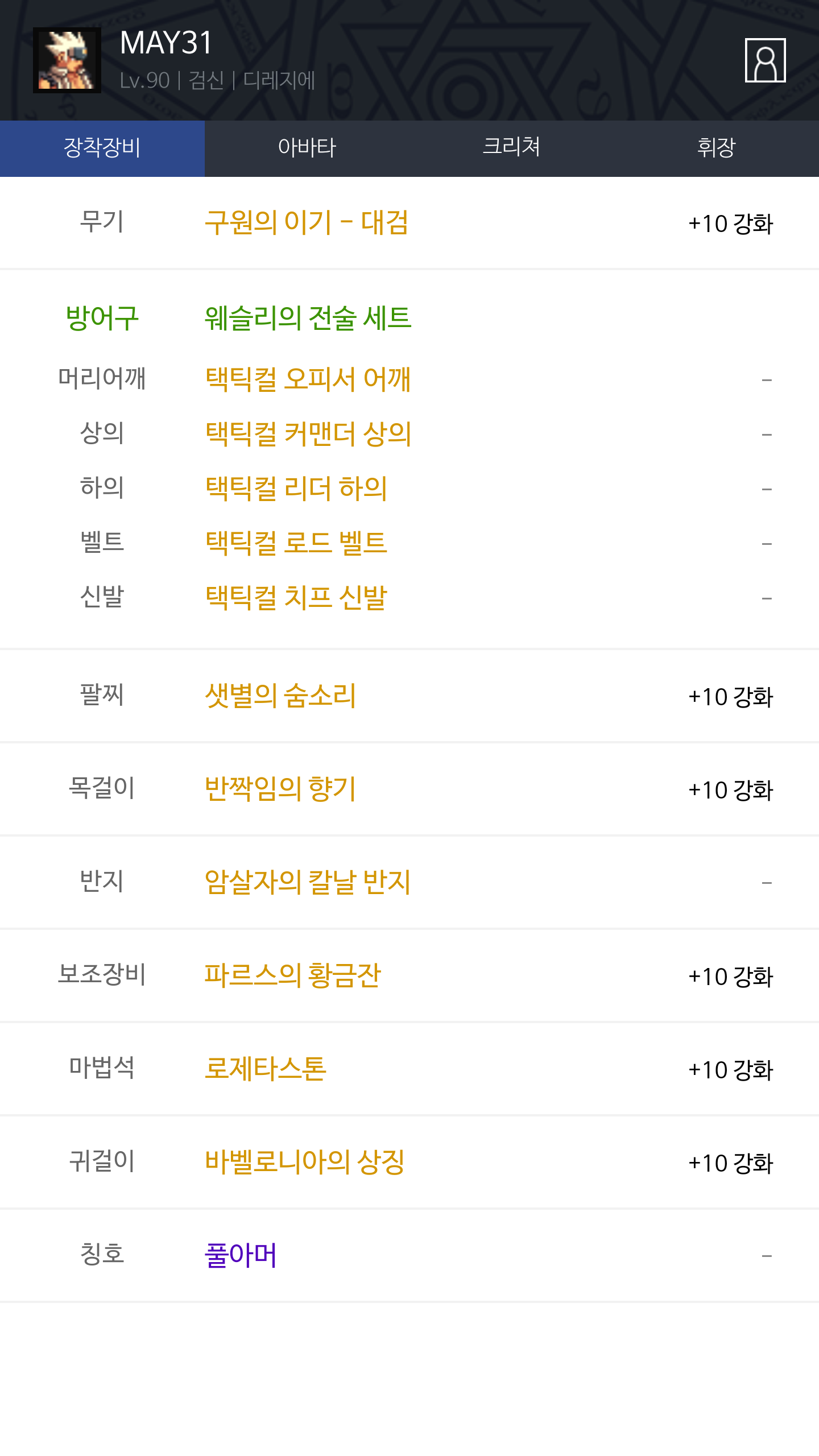Open the profile icon in the header
The image size is (819, 1456).
point(765,60)
